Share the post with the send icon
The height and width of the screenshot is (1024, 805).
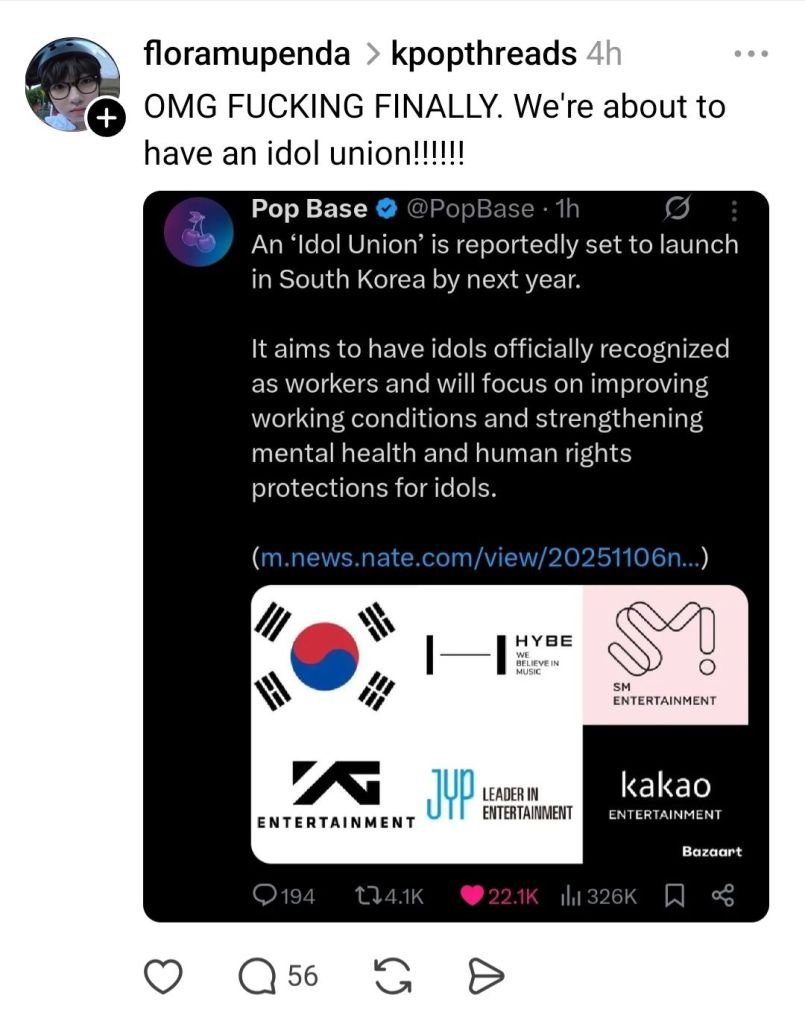[484, 976]
